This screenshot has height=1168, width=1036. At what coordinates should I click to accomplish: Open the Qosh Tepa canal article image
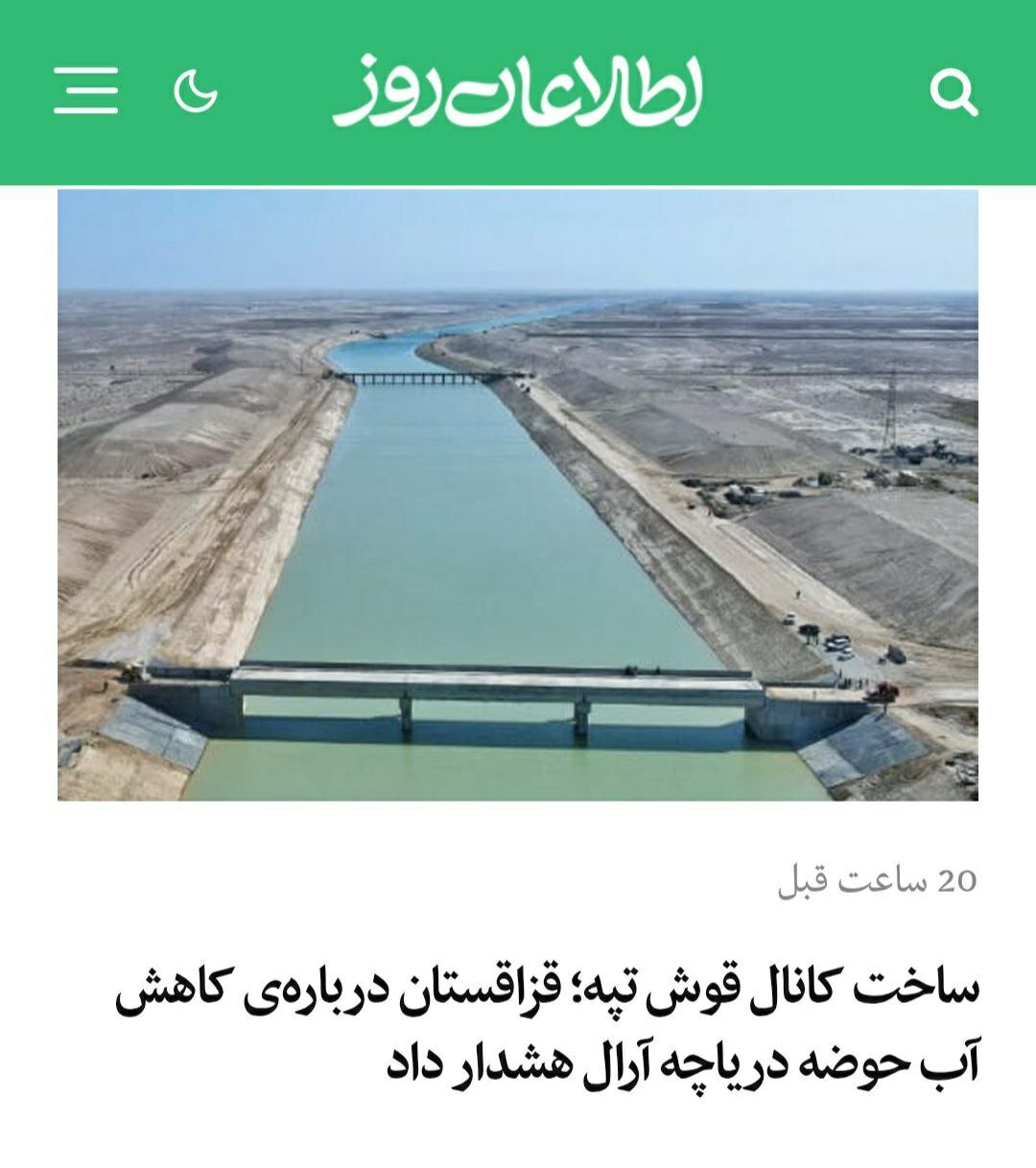(x=518, y=494)
